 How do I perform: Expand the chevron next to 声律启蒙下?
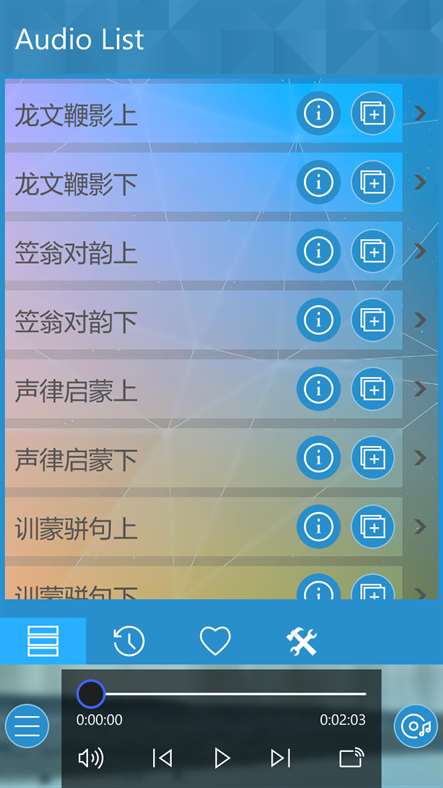[420, 458]
